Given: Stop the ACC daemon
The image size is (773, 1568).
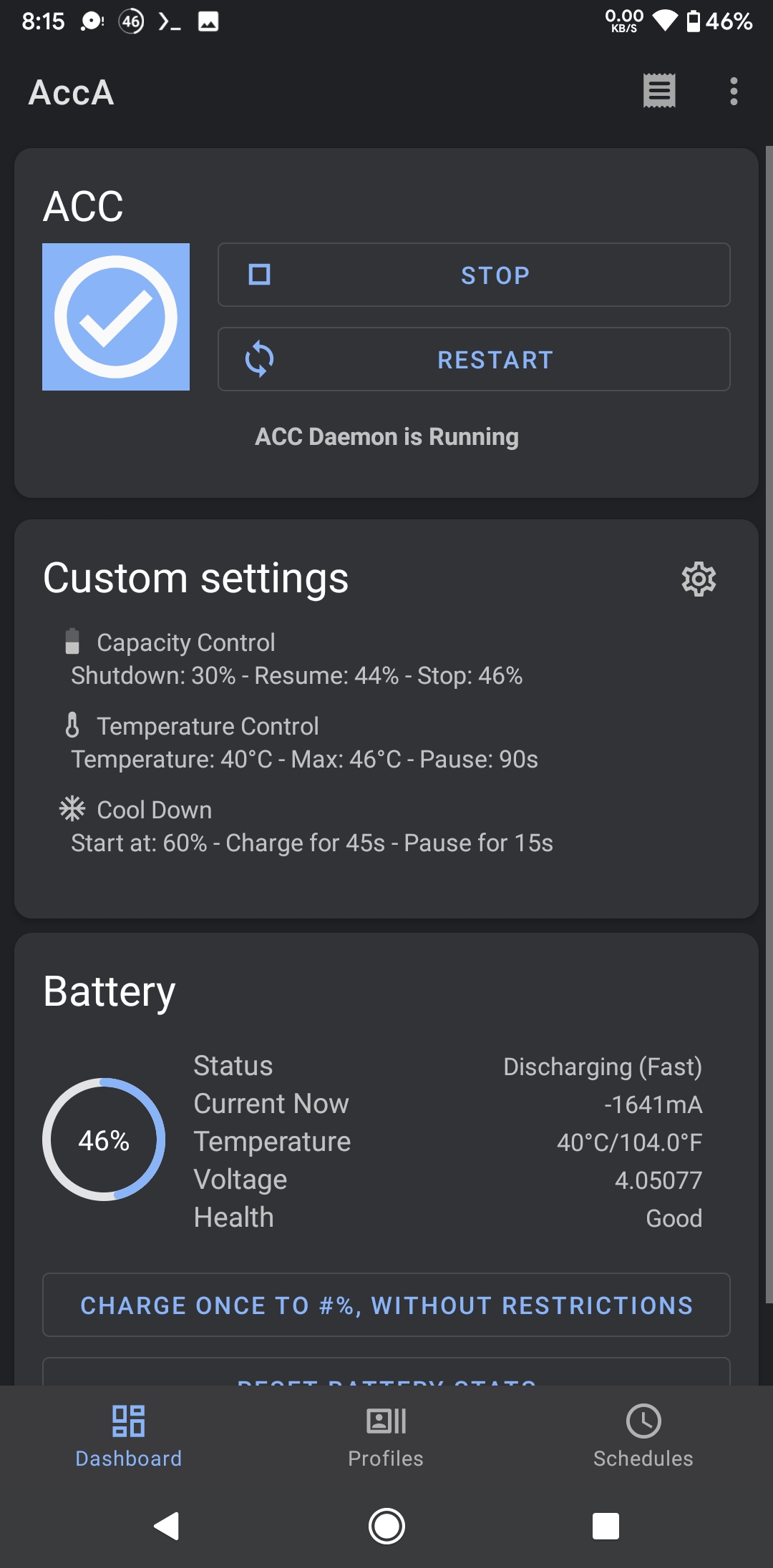Looking at the screenshot, I should point(473,275).
